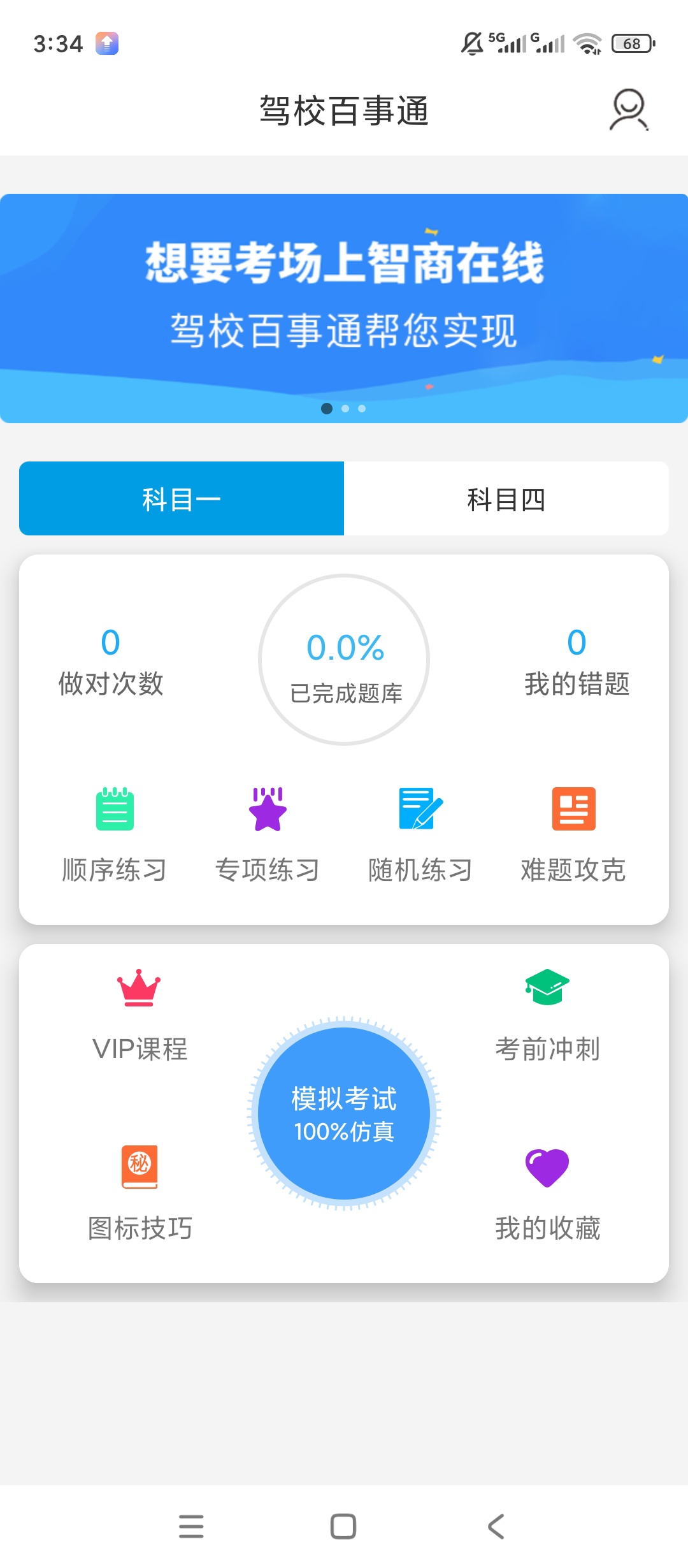Go back with system back button
This screenshot has width=688, height=1568.
tap(496, 1527)
